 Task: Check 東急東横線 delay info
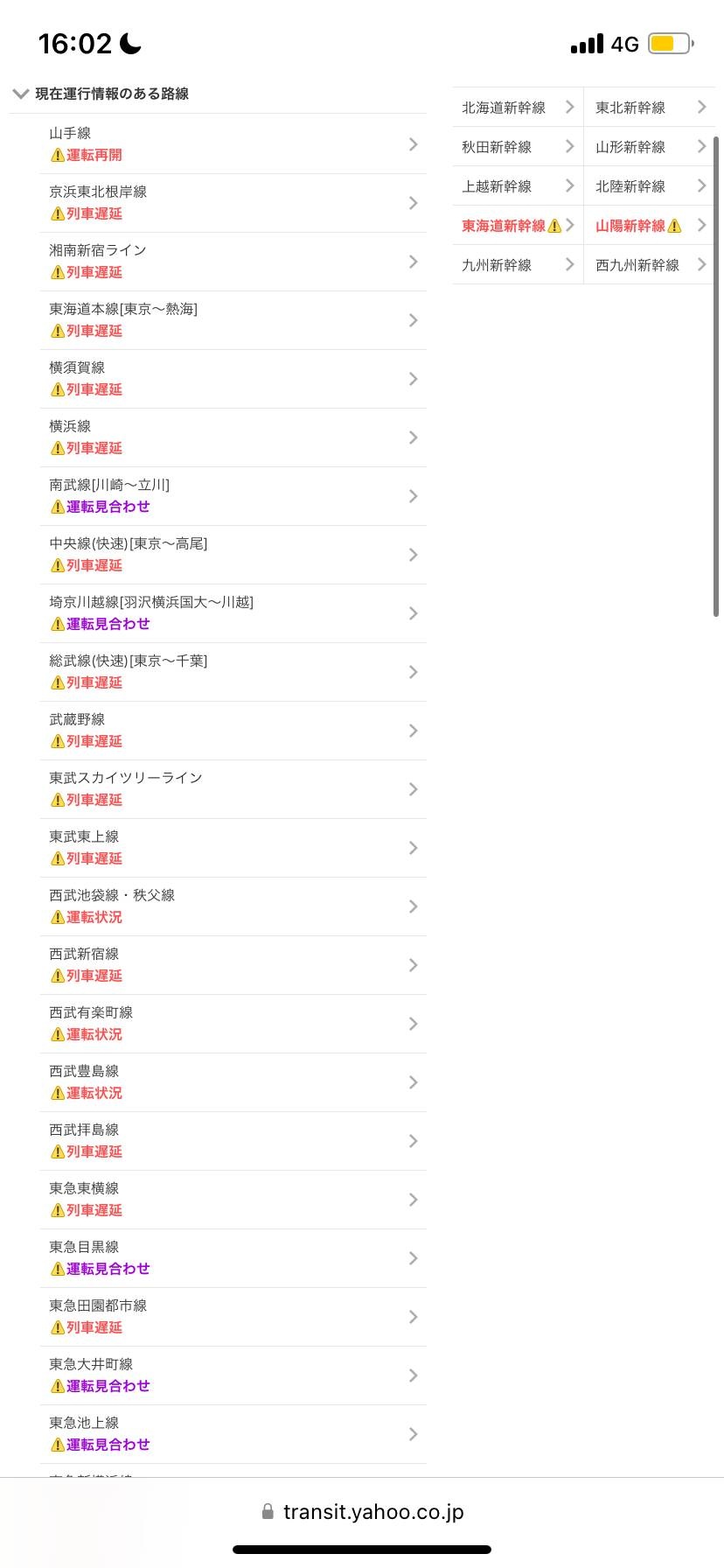click(x=233, y=1200)
